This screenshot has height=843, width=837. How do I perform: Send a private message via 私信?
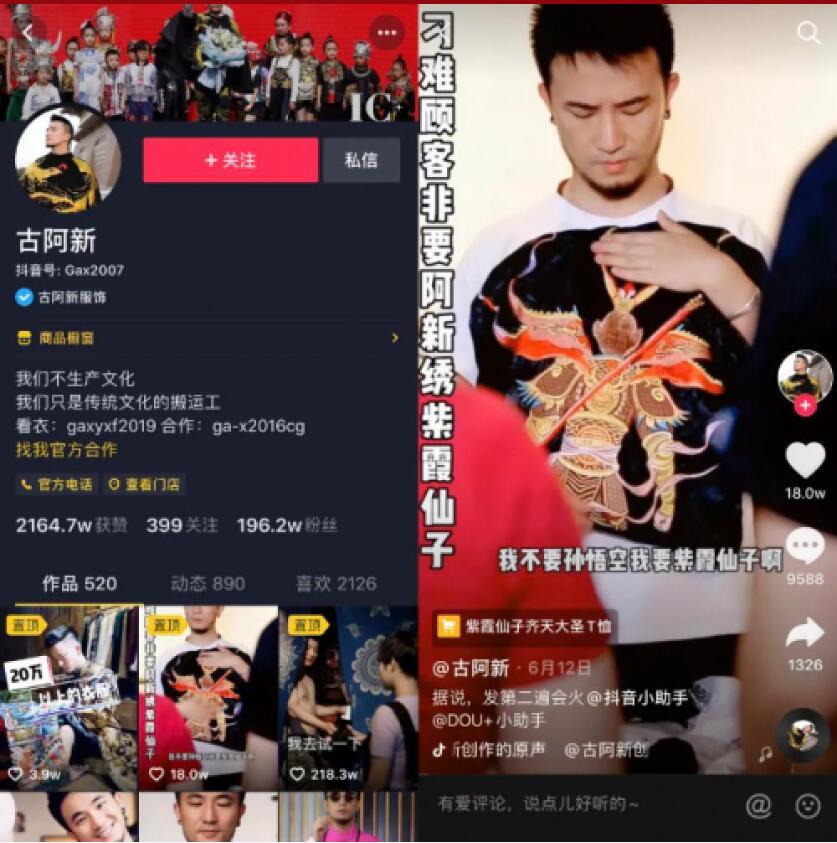point(361,160)
